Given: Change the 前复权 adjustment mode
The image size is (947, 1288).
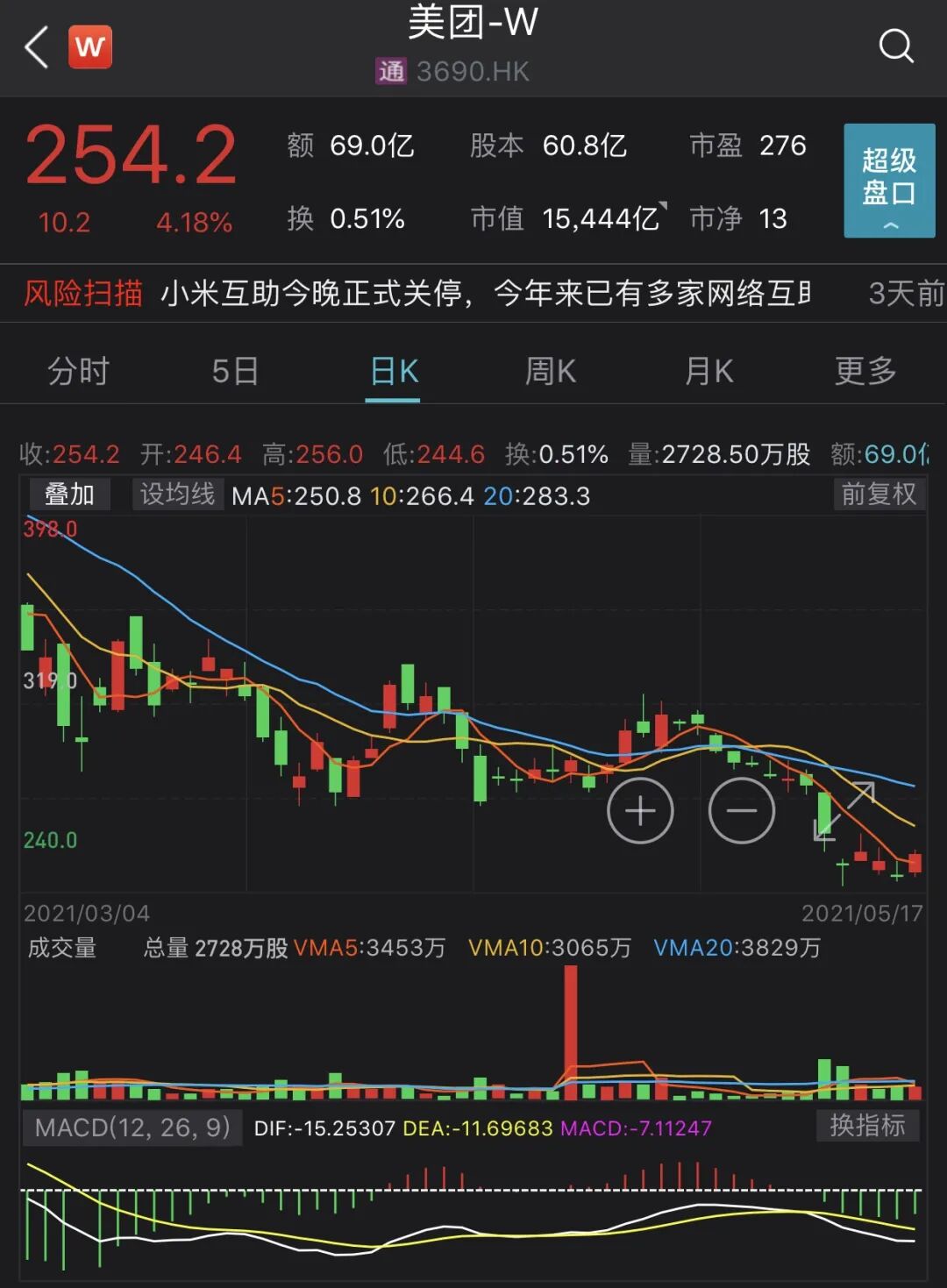Looking at the screenshot, I should point(878,495).
